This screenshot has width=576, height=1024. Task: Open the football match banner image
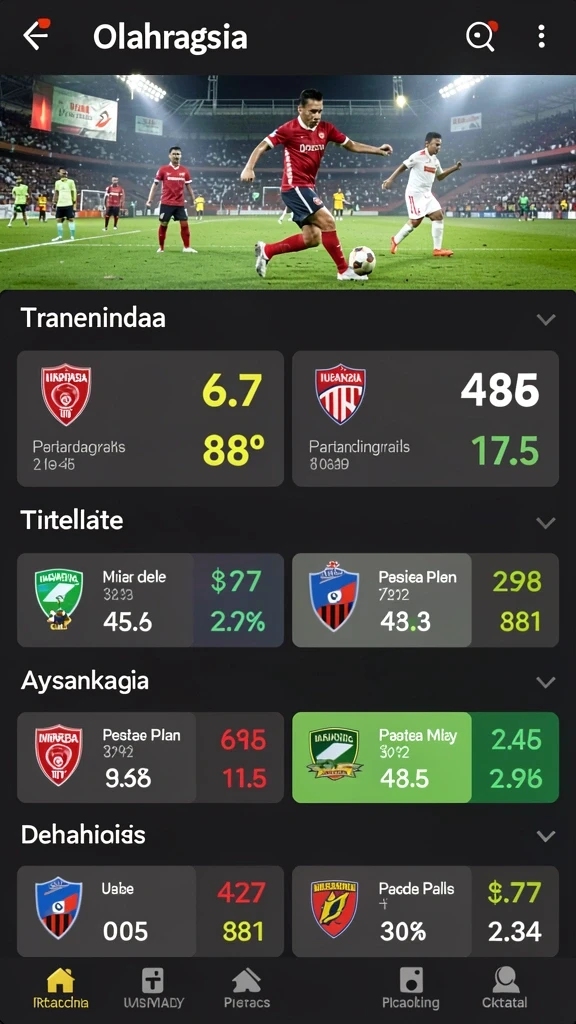pos(288,182)
